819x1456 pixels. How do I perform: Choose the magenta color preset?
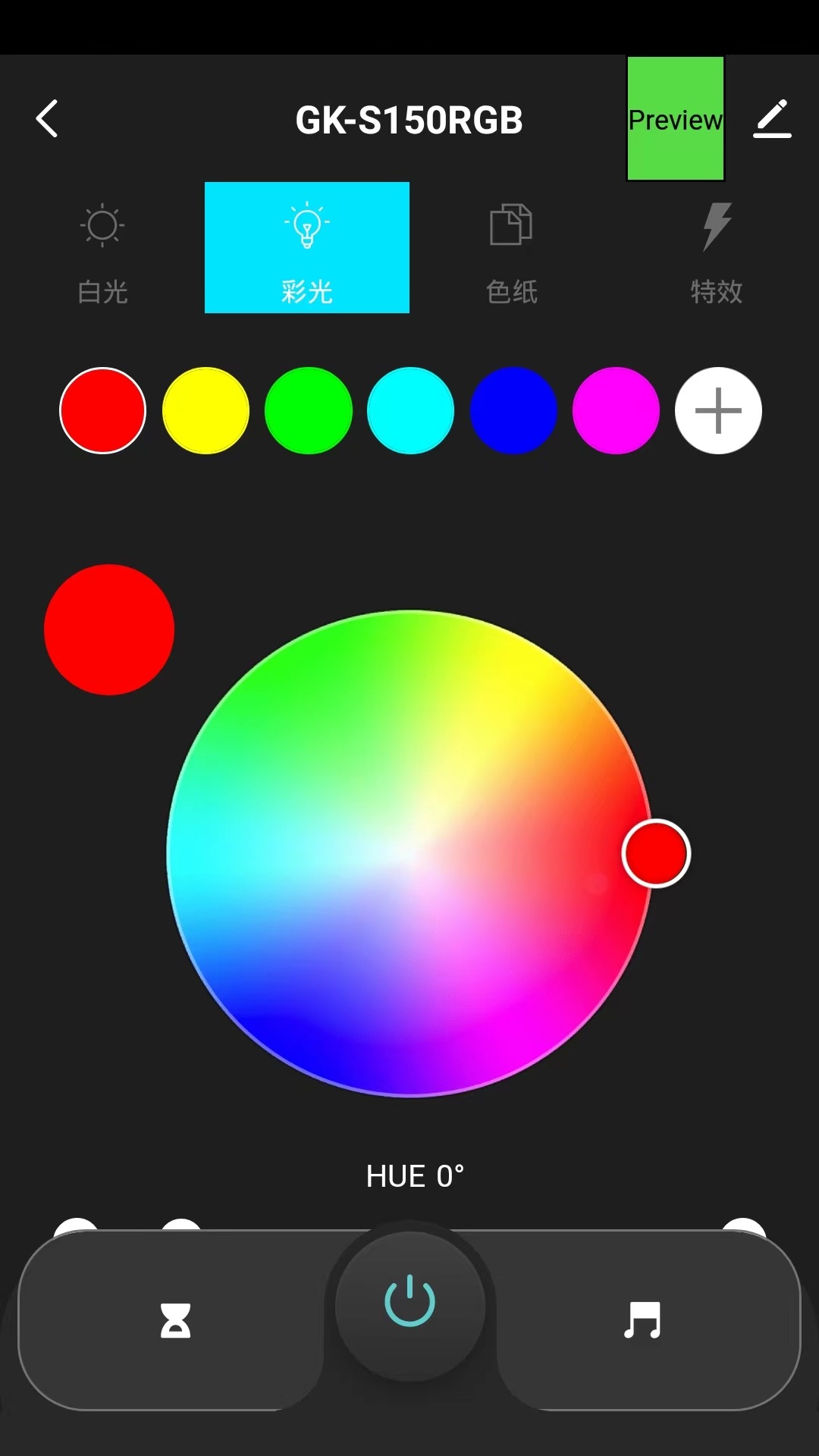[x=616, y=411]
